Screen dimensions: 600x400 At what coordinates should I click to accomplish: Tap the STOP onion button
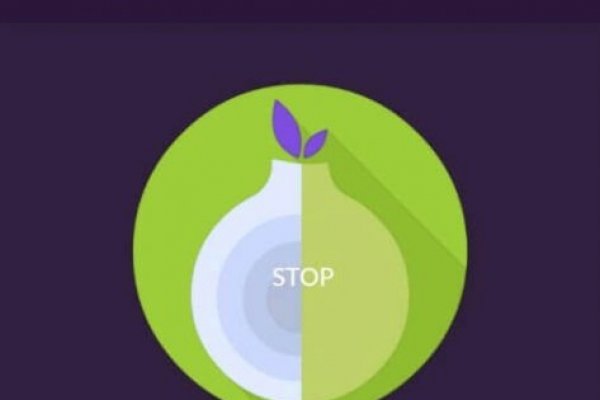pyautogui.click(x=302, y=277)
